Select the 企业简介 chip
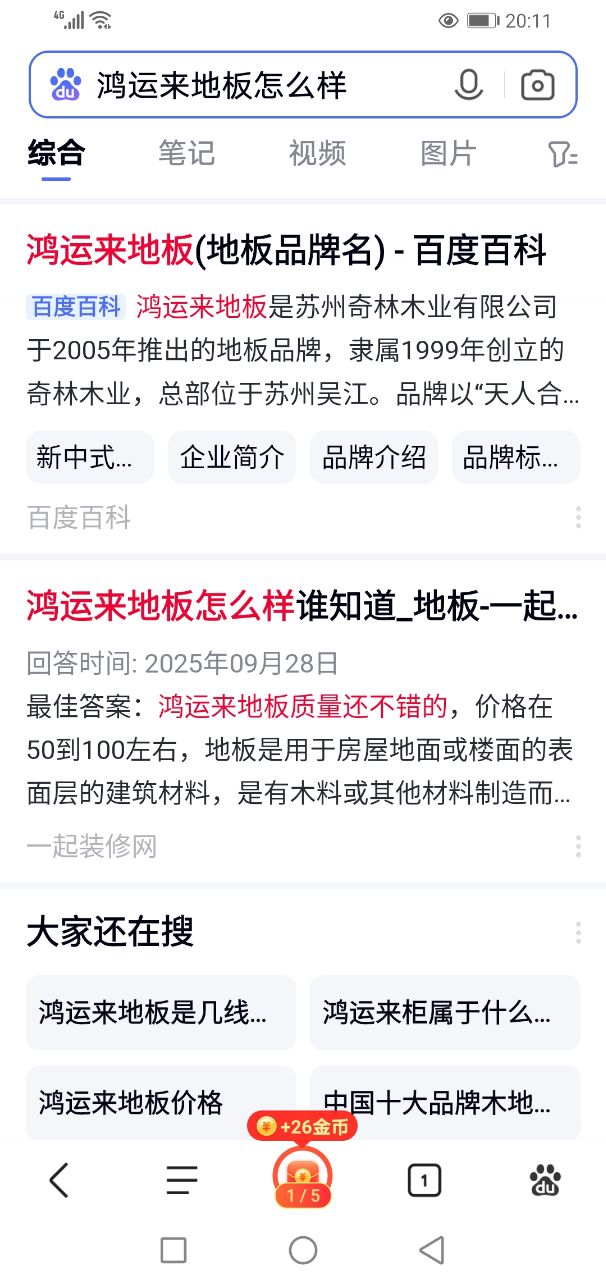Viewport: 606px width, 1280px height. [x=232, y=458]
